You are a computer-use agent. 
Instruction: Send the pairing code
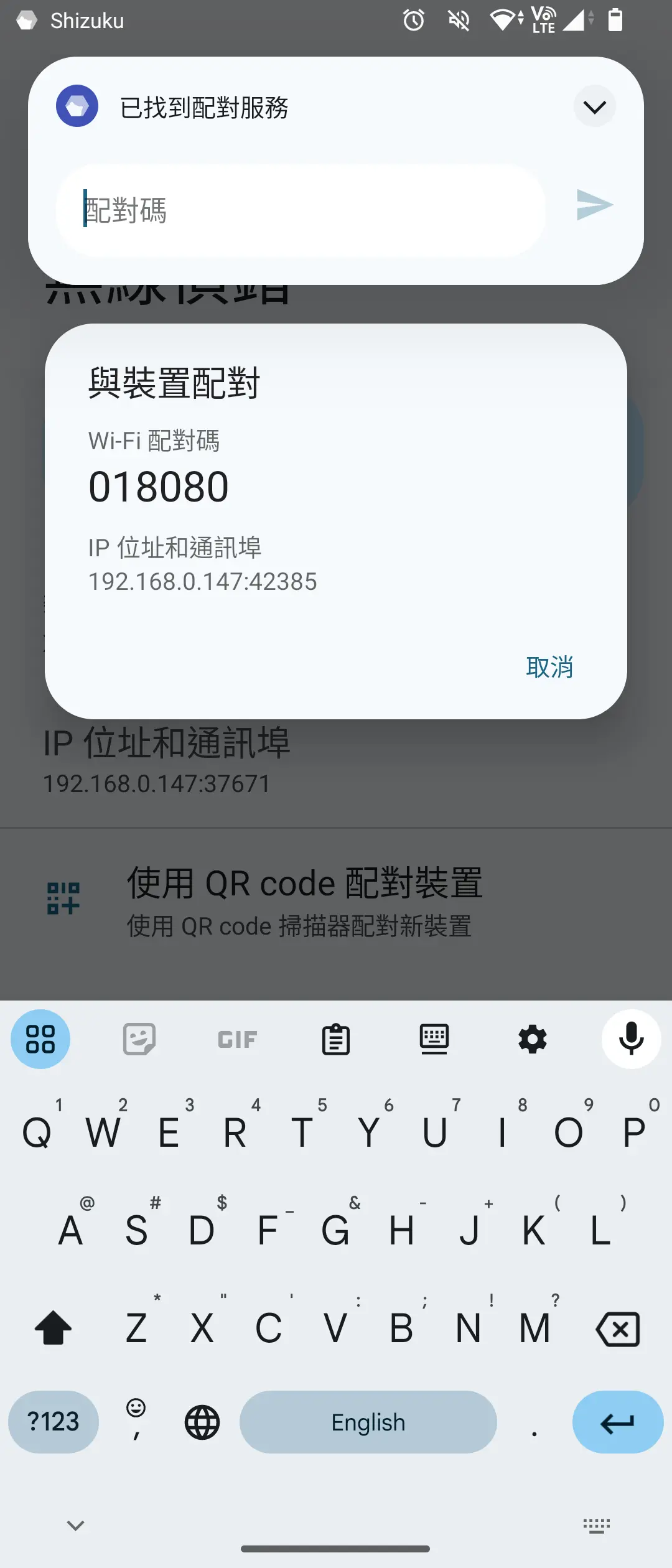[594, 205]
